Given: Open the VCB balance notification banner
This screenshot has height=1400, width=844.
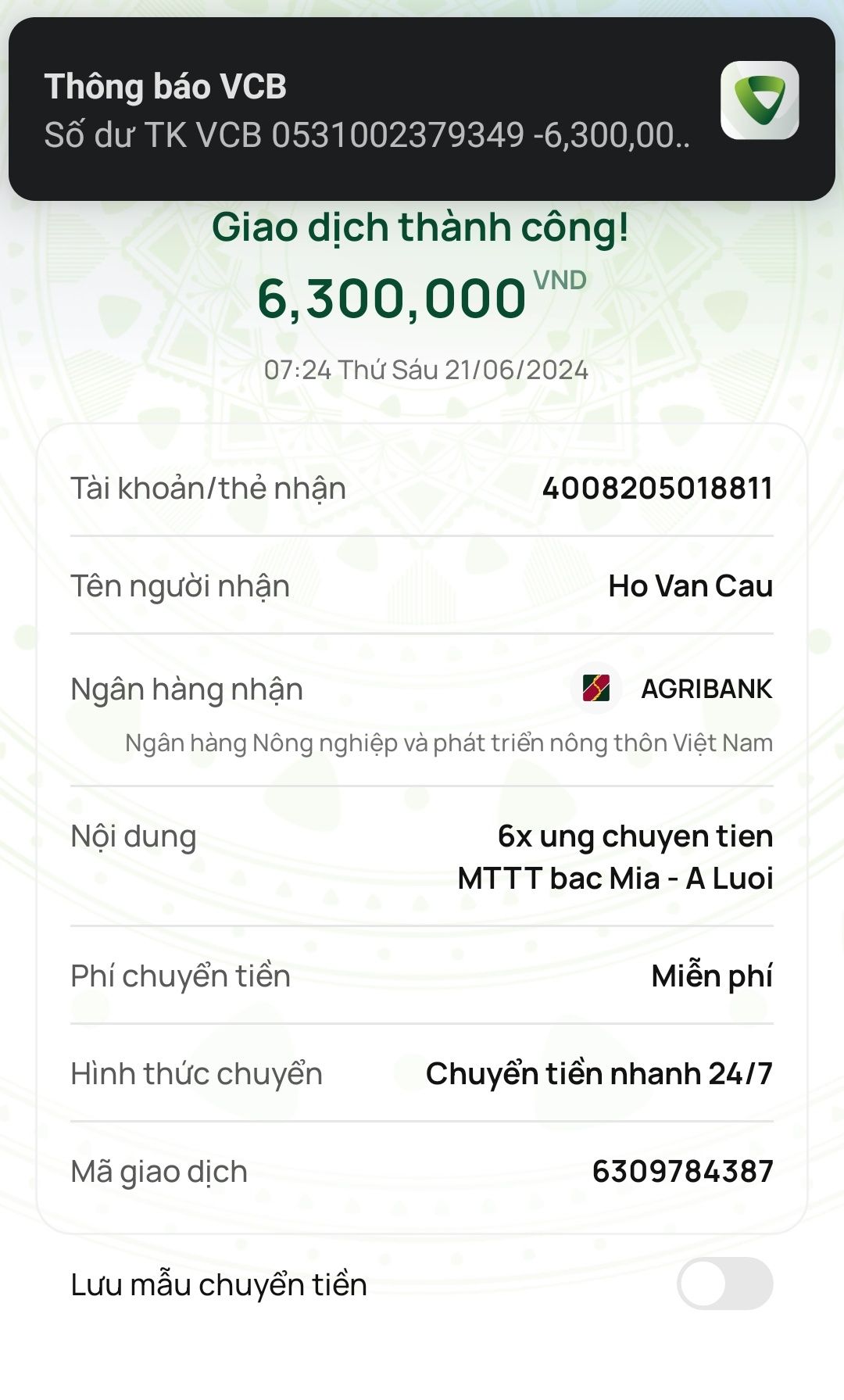Looking at the screenshot, I should (x=422, y=110).
